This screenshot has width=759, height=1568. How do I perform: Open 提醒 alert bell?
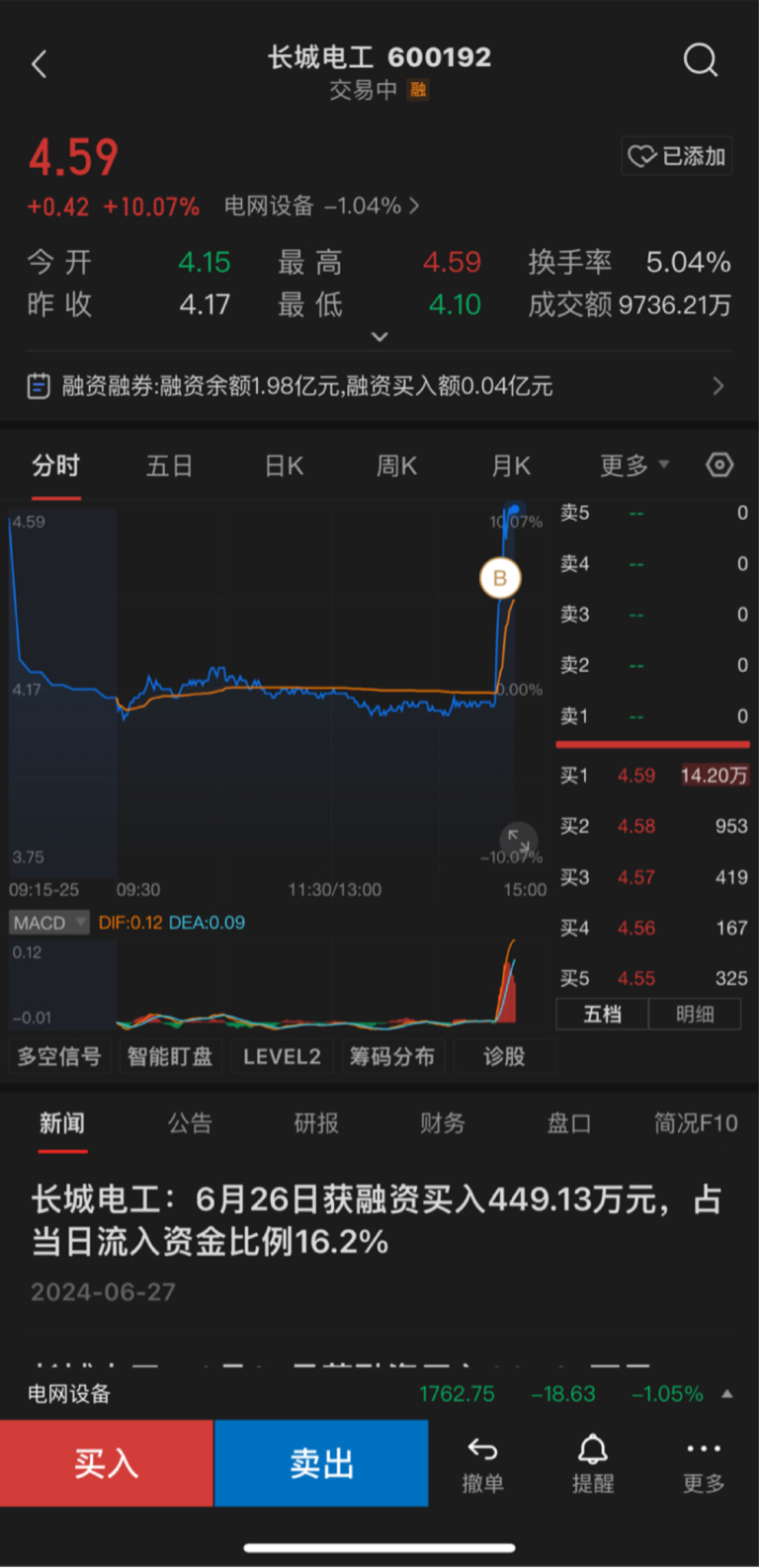[593, 1464]
